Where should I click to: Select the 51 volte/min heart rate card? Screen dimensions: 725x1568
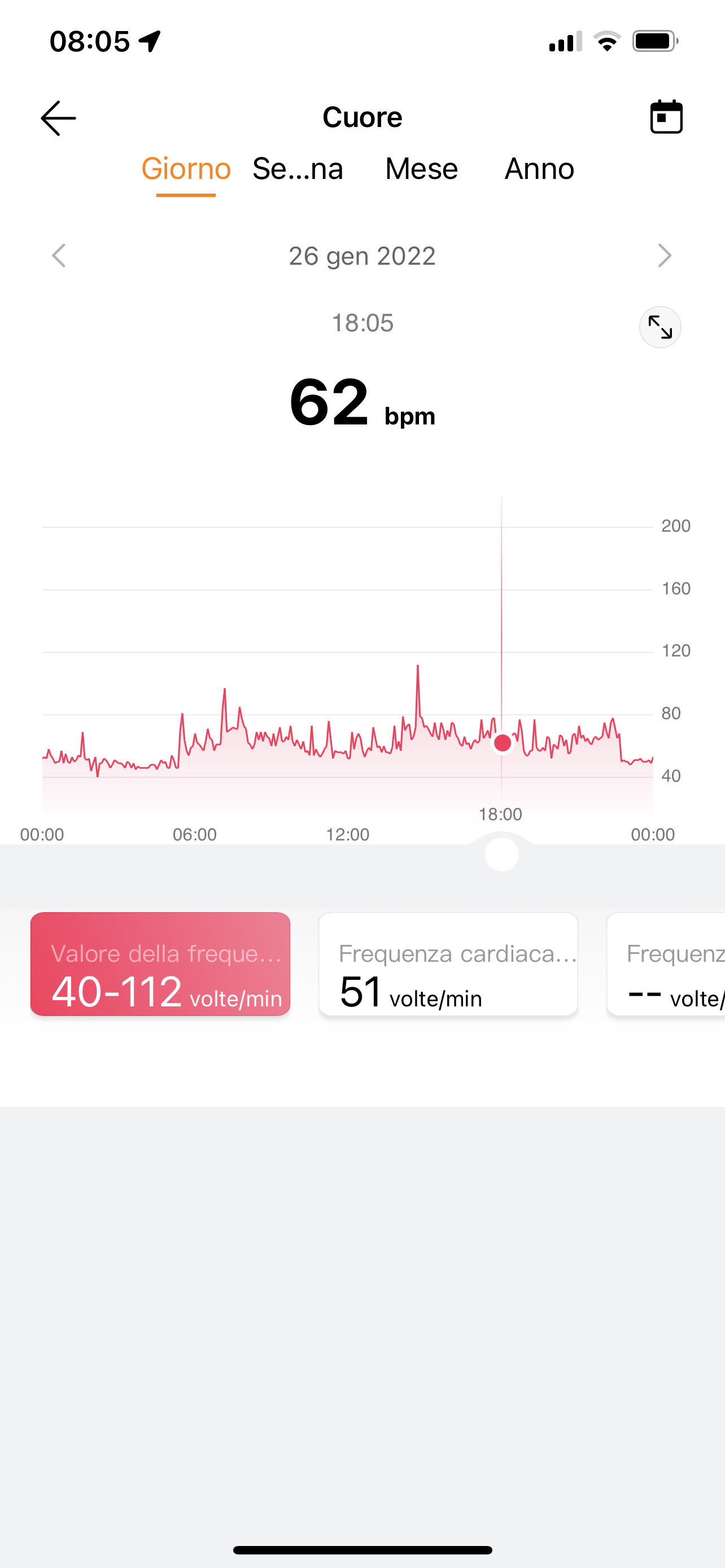(x=448, y=964)
